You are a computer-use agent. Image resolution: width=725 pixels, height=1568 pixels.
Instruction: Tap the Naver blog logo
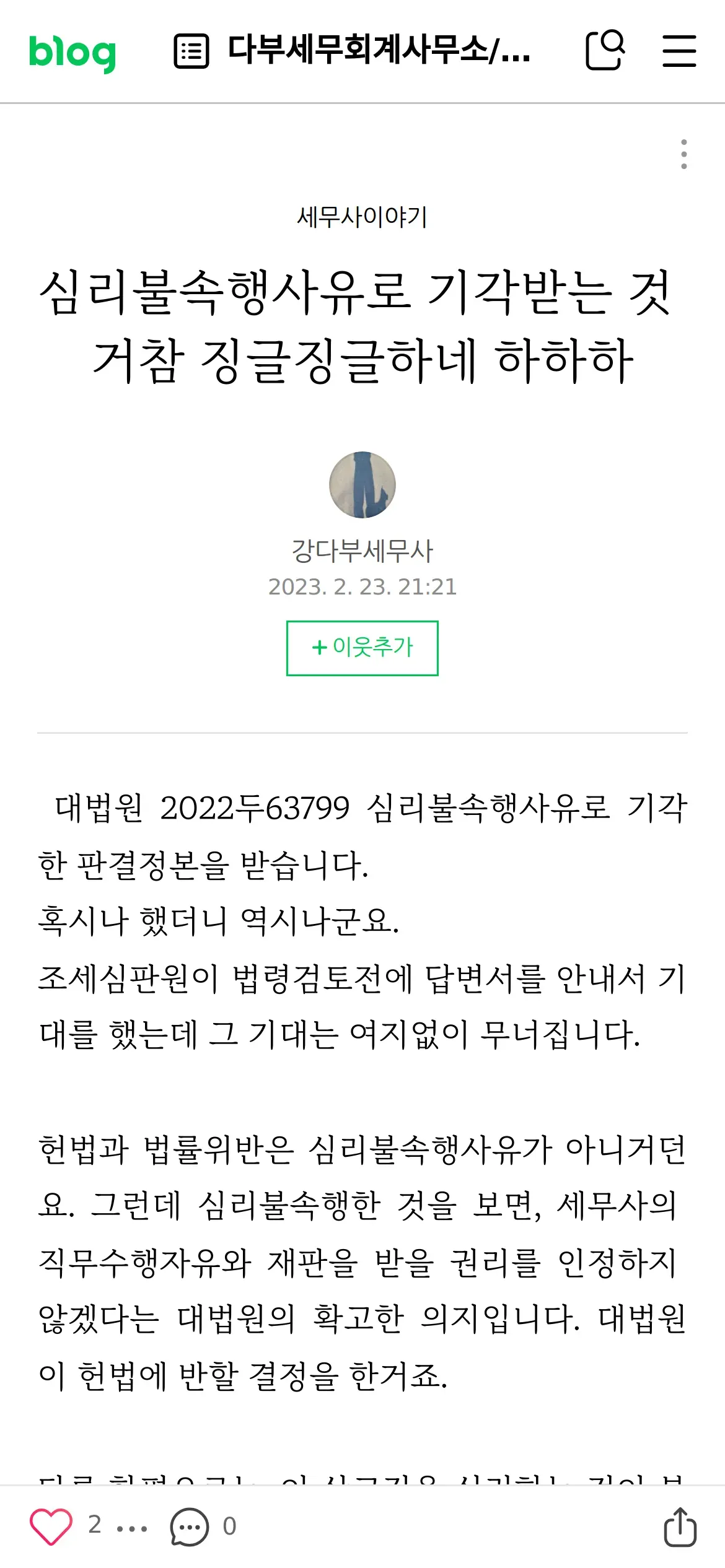pyautogui.click(x=72, y=52)
